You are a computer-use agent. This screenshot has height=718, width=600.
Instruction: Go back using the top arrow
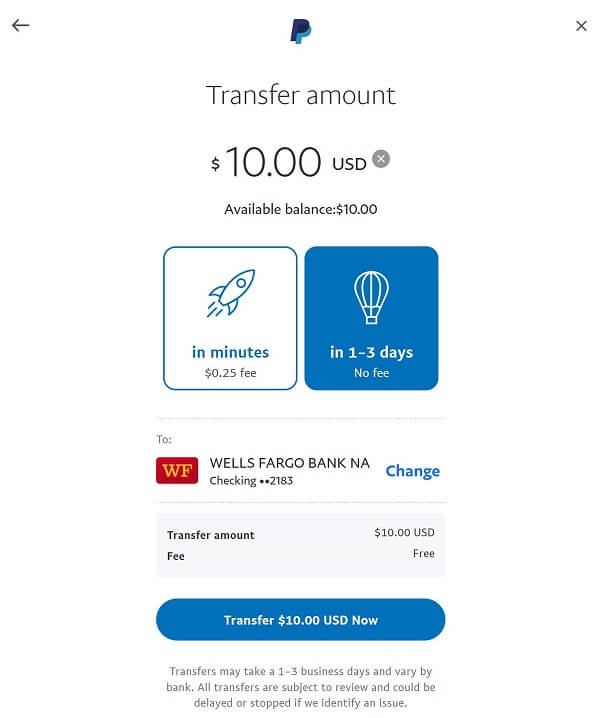(x=21, y=26)
